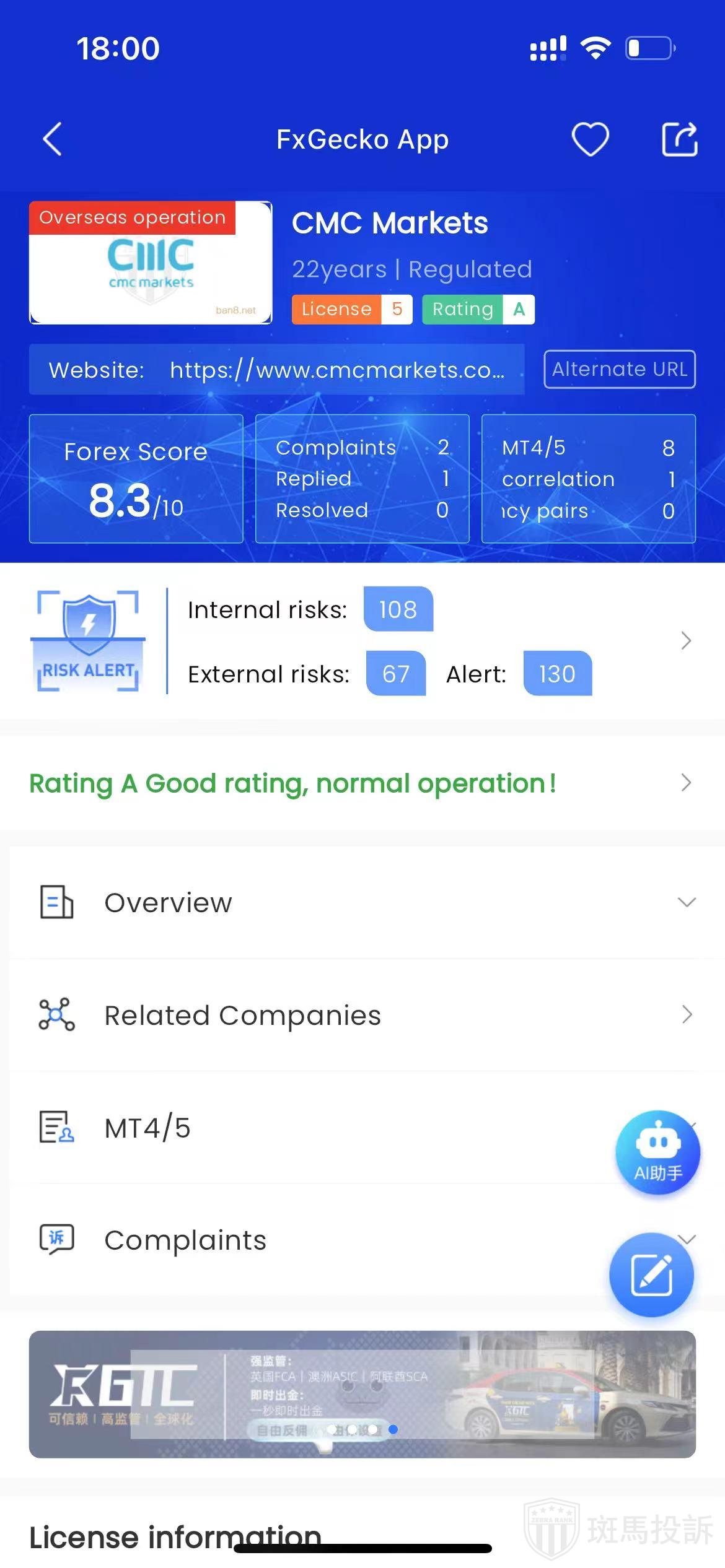Launch the AI assistant robot button
Viewport: 725px width, 1568px height.
pyautogui.click(x=657, y=1152)
